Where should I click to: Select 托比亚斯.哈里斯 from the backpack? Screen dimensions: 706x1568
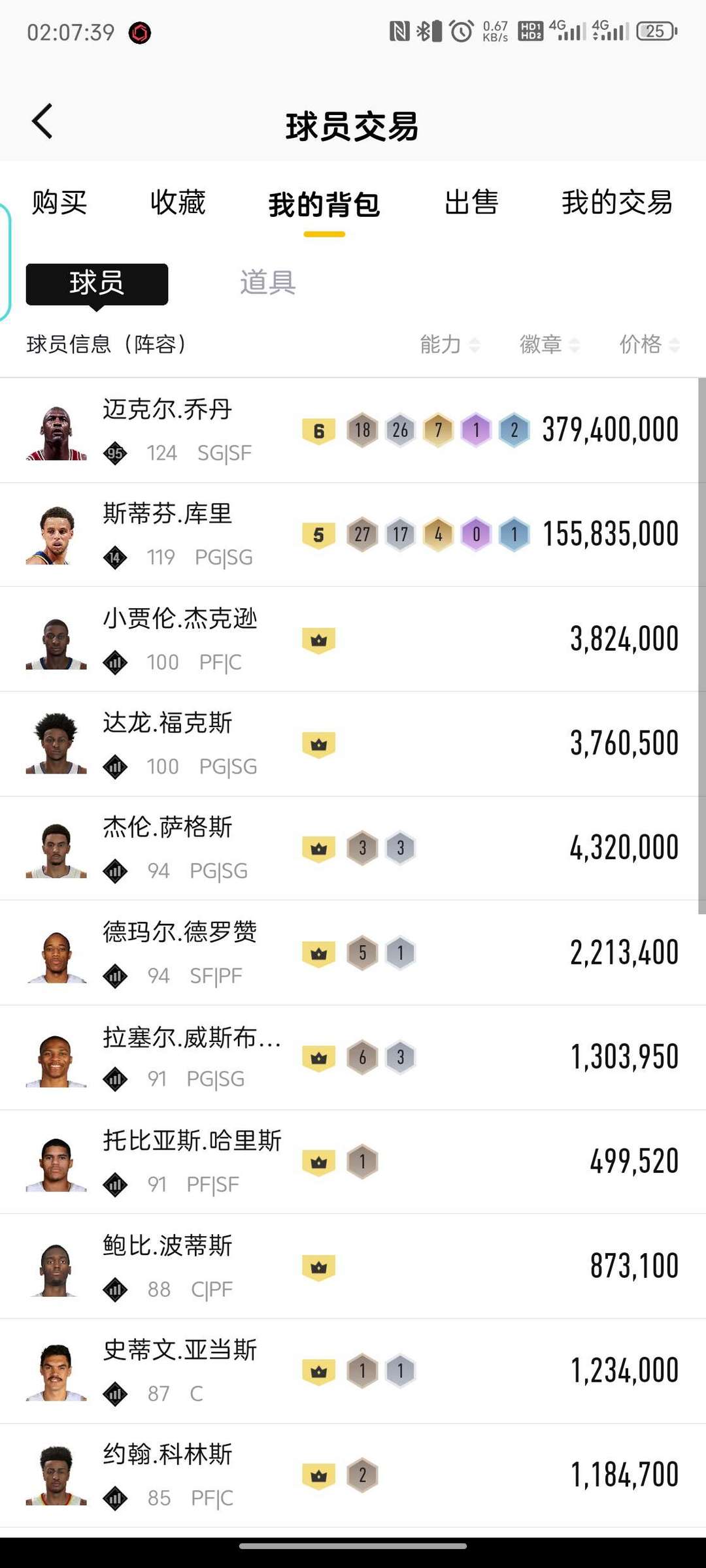pyautogui.click(x=353, y=1162)
